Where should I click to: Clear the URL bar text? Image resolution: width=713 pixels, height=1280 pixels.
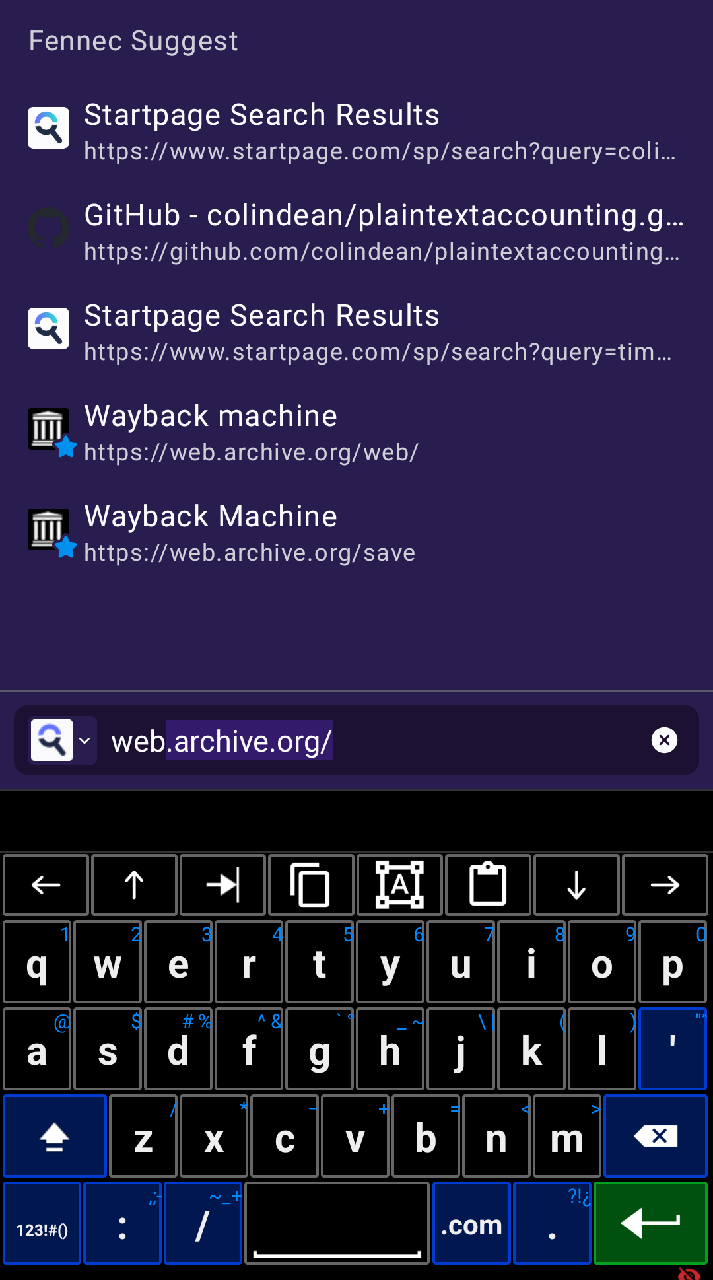click(664, 740)
